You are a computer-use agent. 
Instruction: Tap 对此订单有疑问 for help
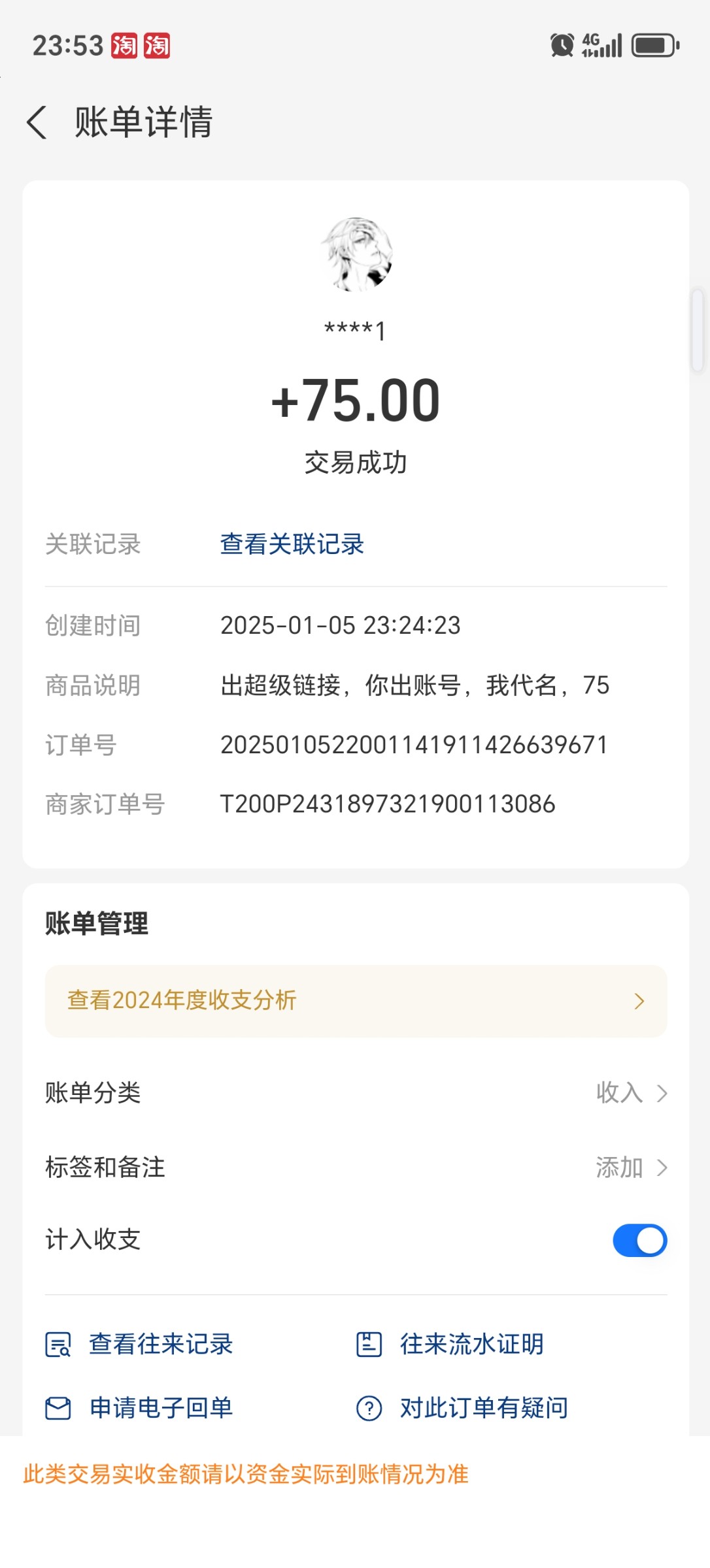(x=462, y=1408)
